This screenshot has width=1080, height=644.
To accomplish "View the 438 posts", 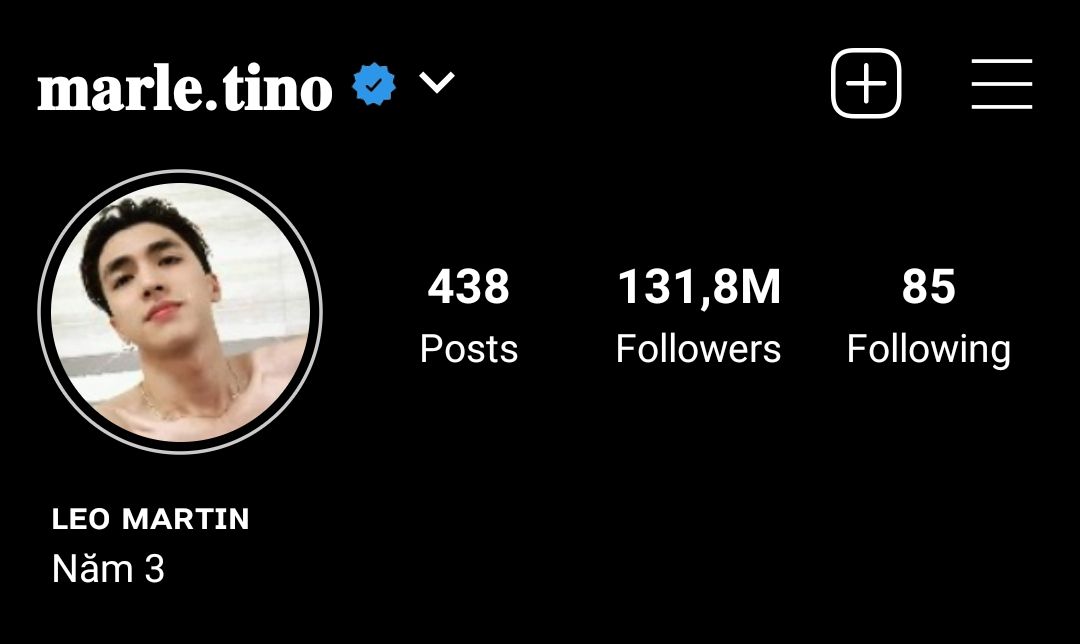I will pos(468,315).
